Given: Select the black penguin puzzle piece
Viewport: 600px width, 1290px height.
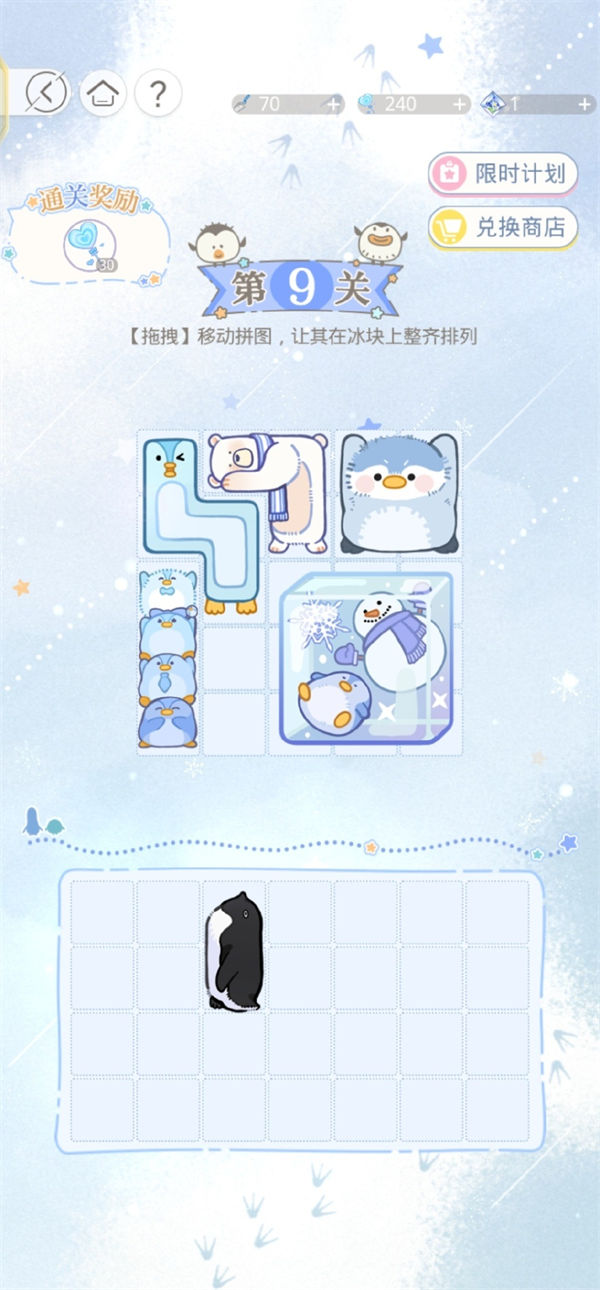Looking at the screenshot, I should (x=235, y=950).
